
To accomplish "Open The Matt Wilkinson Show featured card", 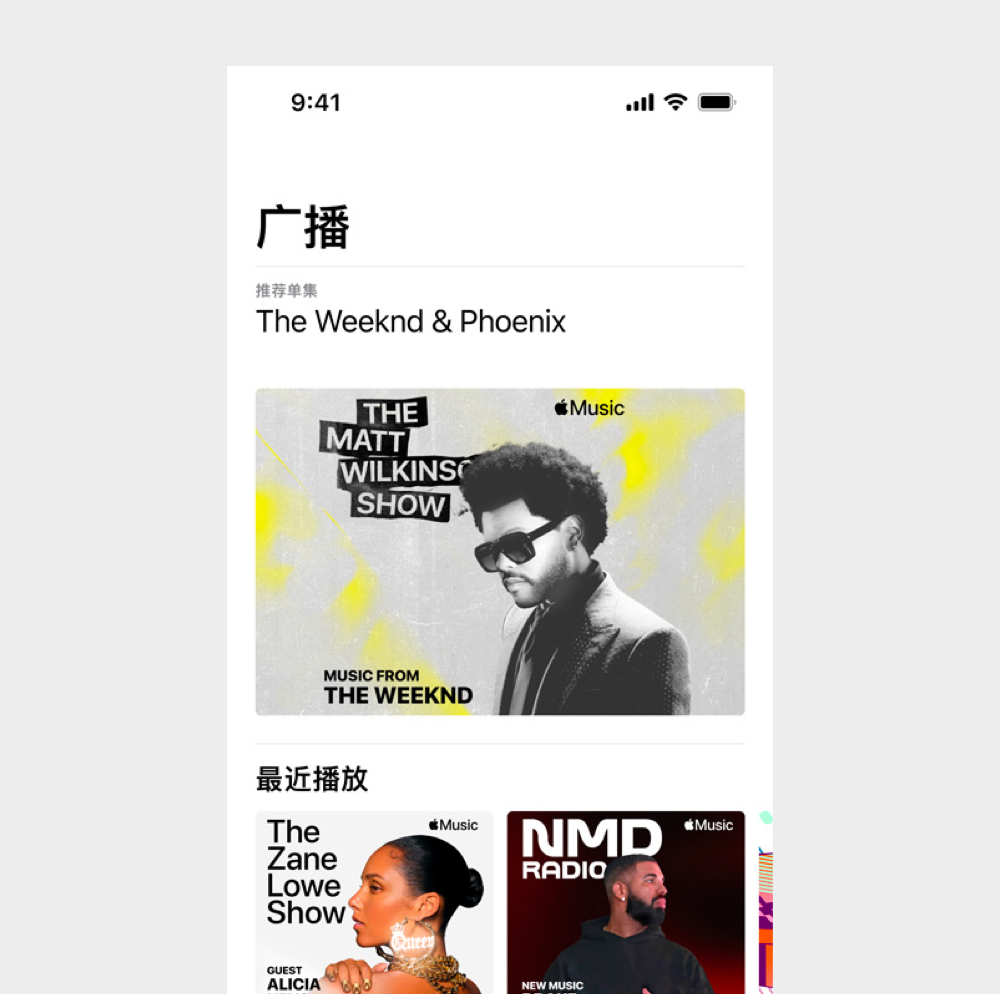I will tap(500, 552).
